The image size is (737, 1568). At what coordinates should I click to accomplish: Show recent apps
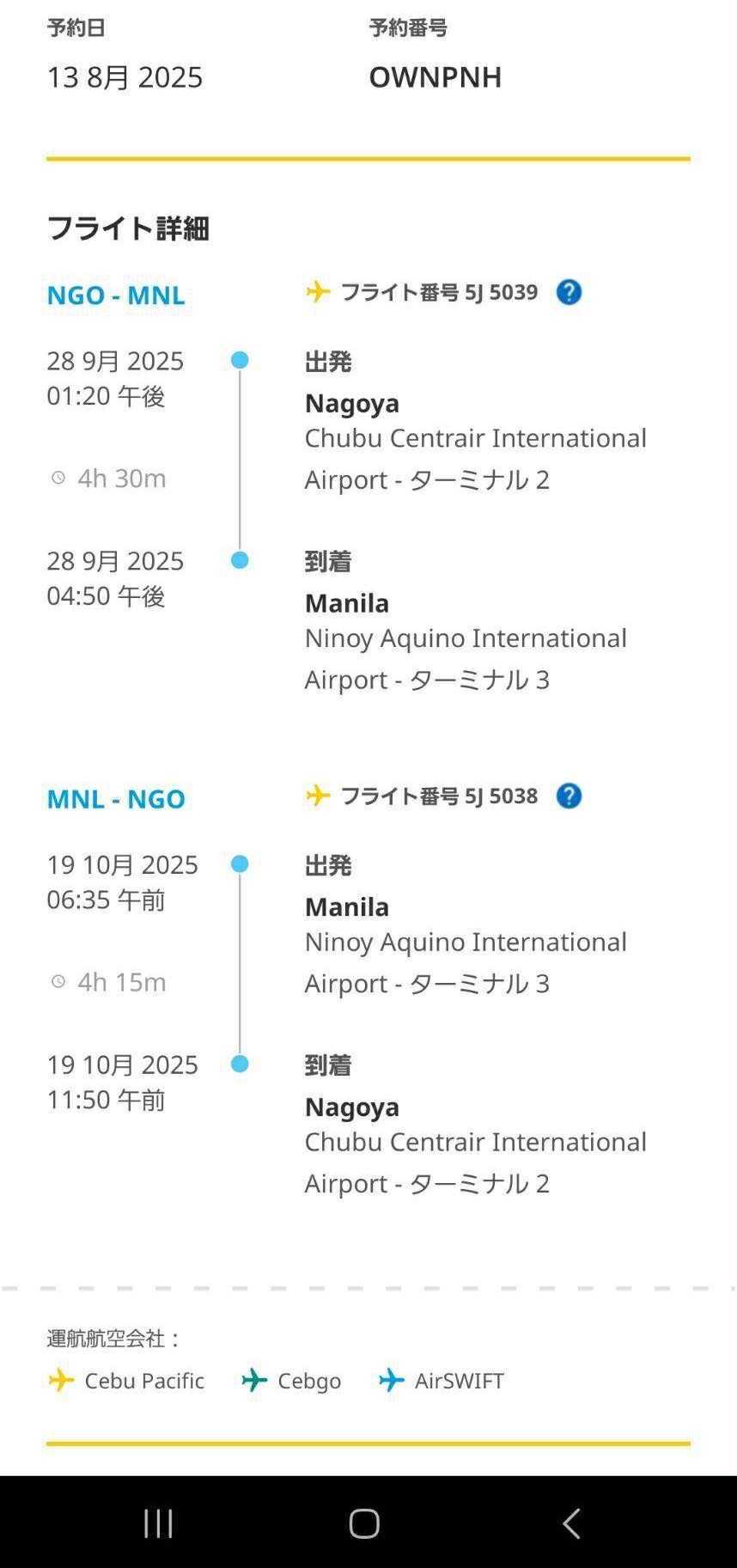click(158, 1522)
